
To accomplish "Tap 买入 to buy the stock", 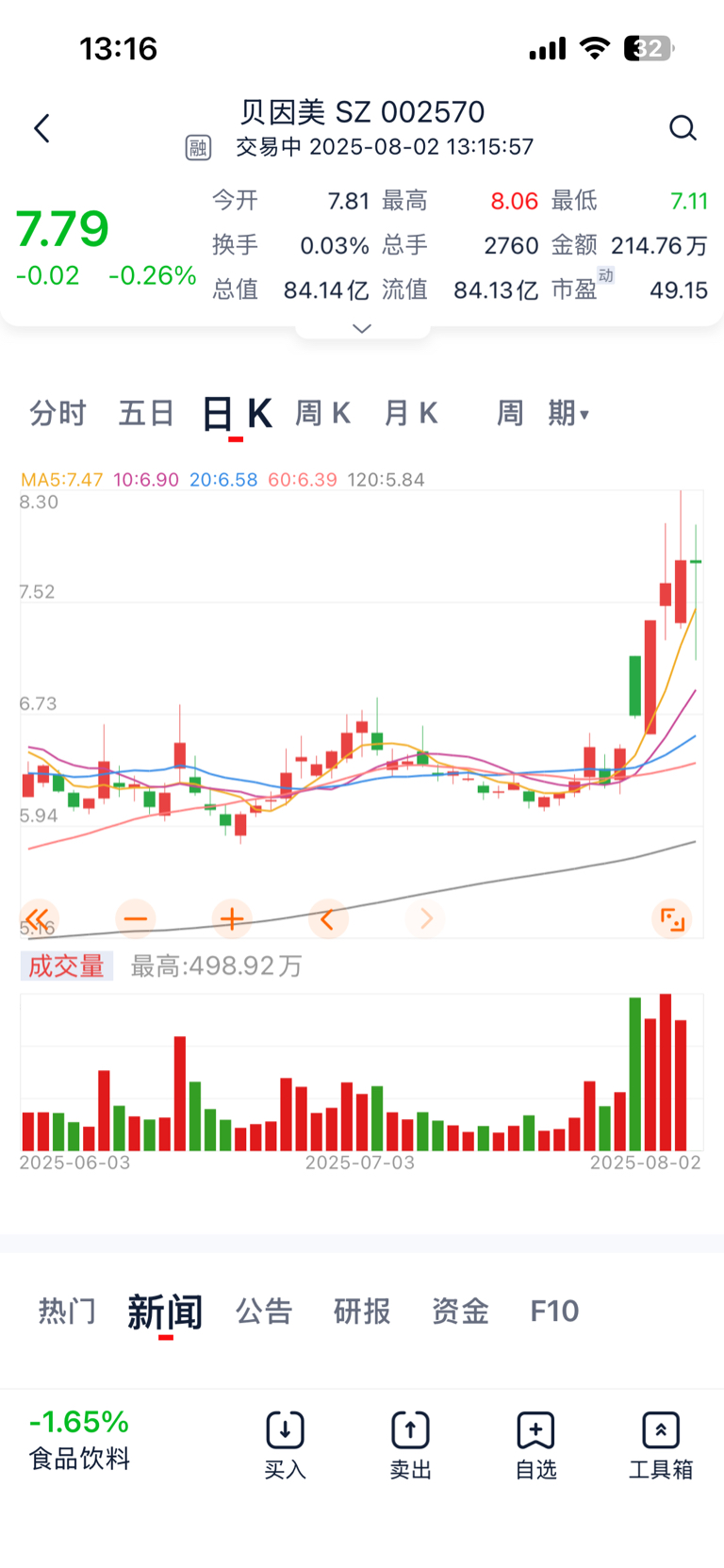I will (285, 1445).
